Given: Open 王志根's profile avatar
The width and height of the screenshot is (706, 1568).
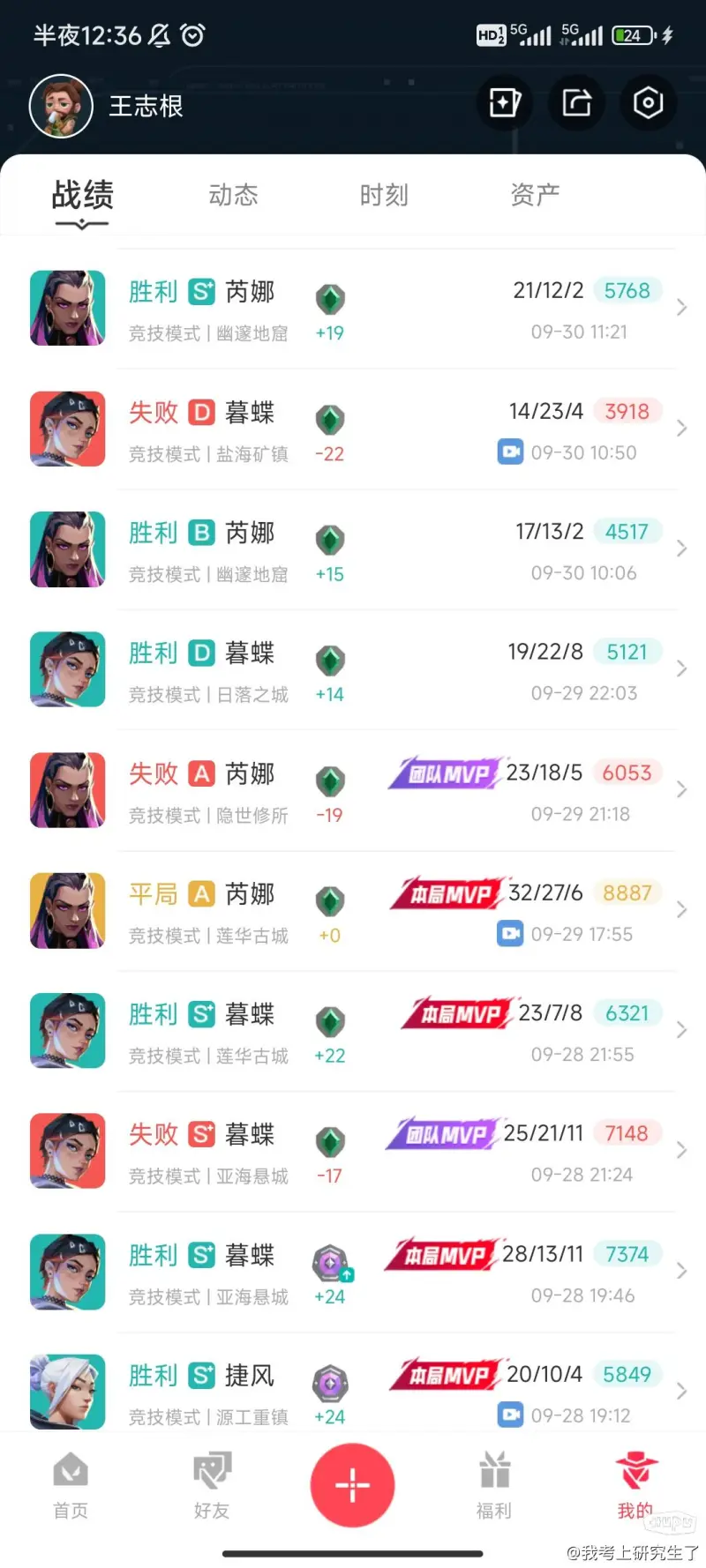Looking at the screenshot, I should [61, 107].
